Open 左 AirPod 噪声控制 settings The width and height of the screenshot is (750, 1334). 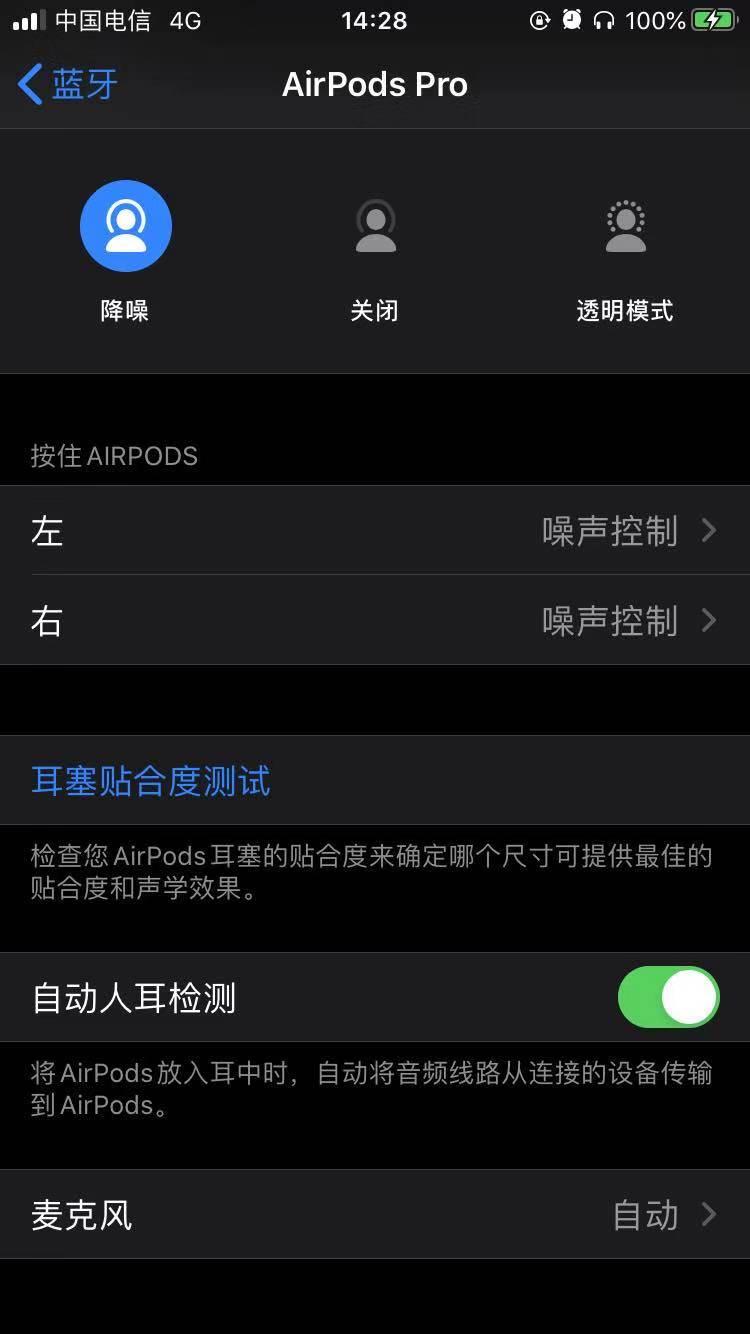click(375, 531)
